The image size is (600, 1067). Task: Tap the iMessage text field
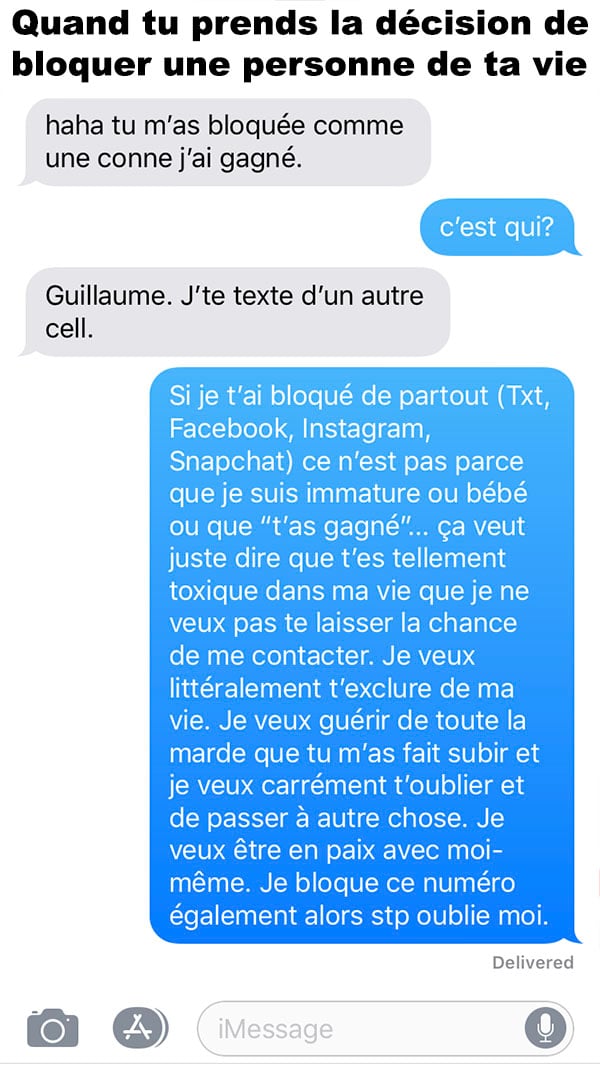385,1028
